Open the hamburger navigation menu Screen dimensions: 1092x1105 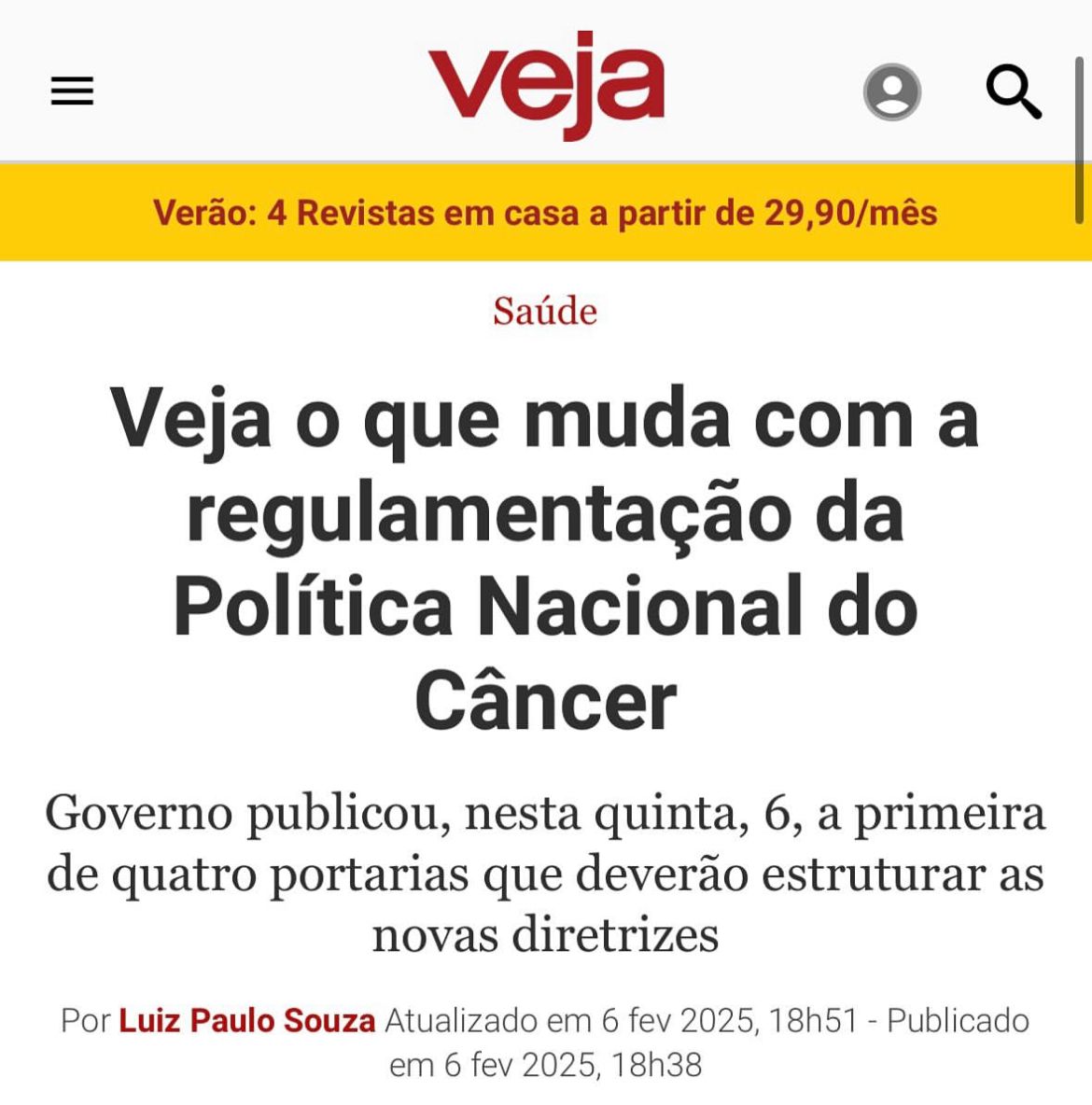72,91
